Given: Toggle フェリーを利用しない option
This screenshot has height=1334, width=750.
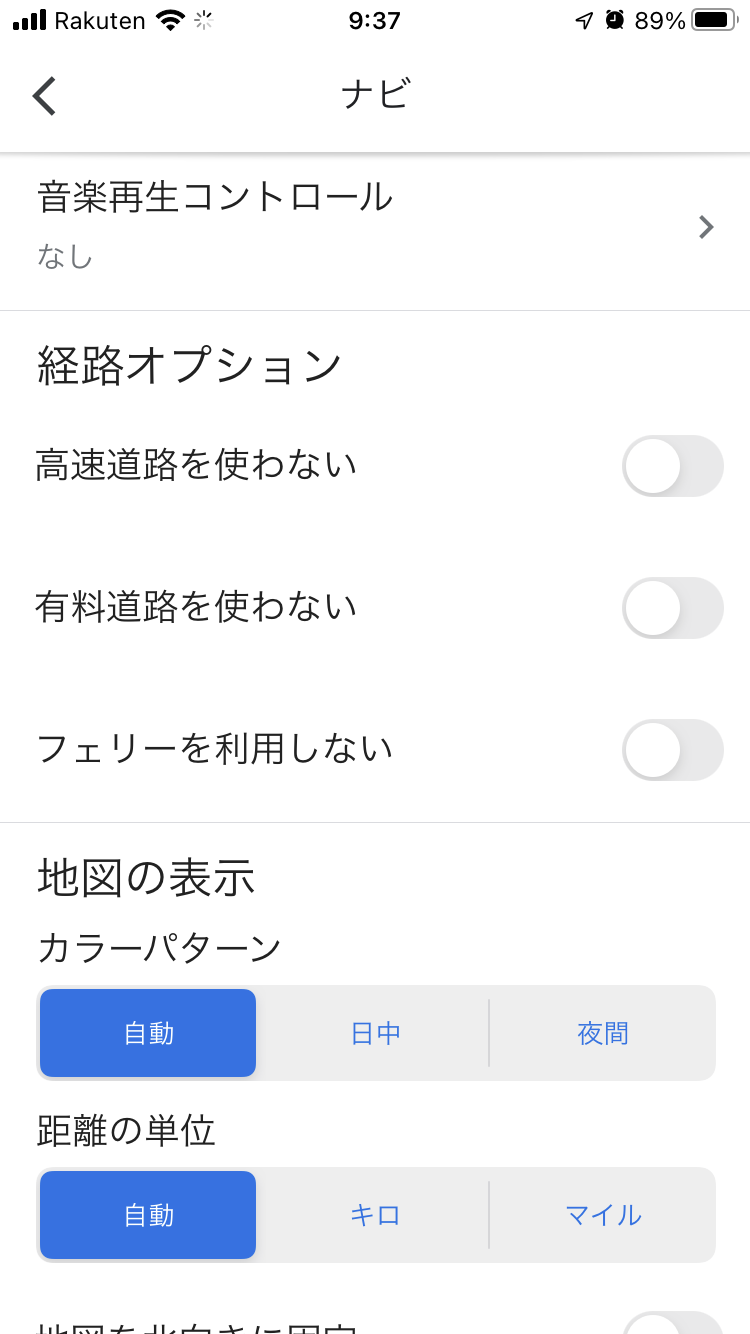Looking at the screenshot, I should (672, 750).
